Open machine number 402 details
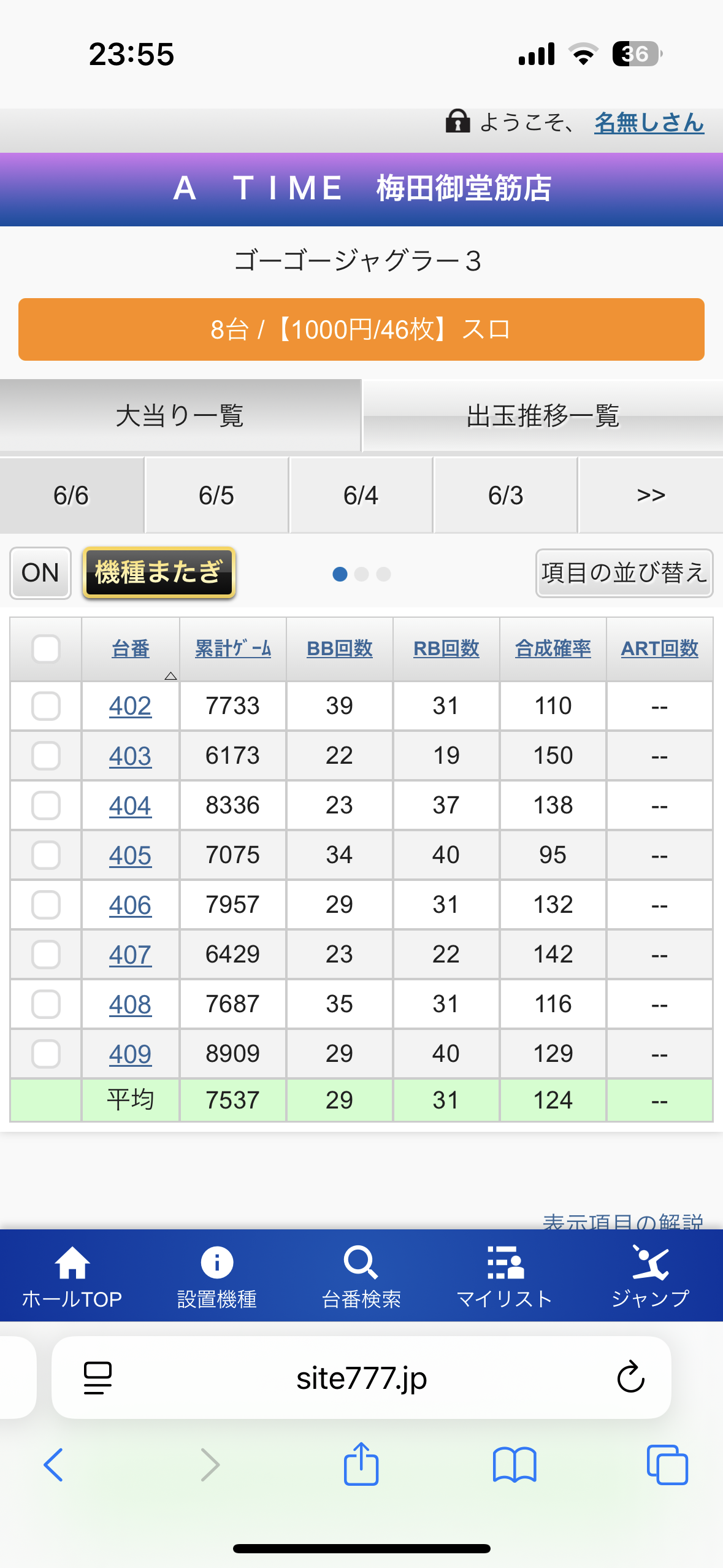 (130, 706)
